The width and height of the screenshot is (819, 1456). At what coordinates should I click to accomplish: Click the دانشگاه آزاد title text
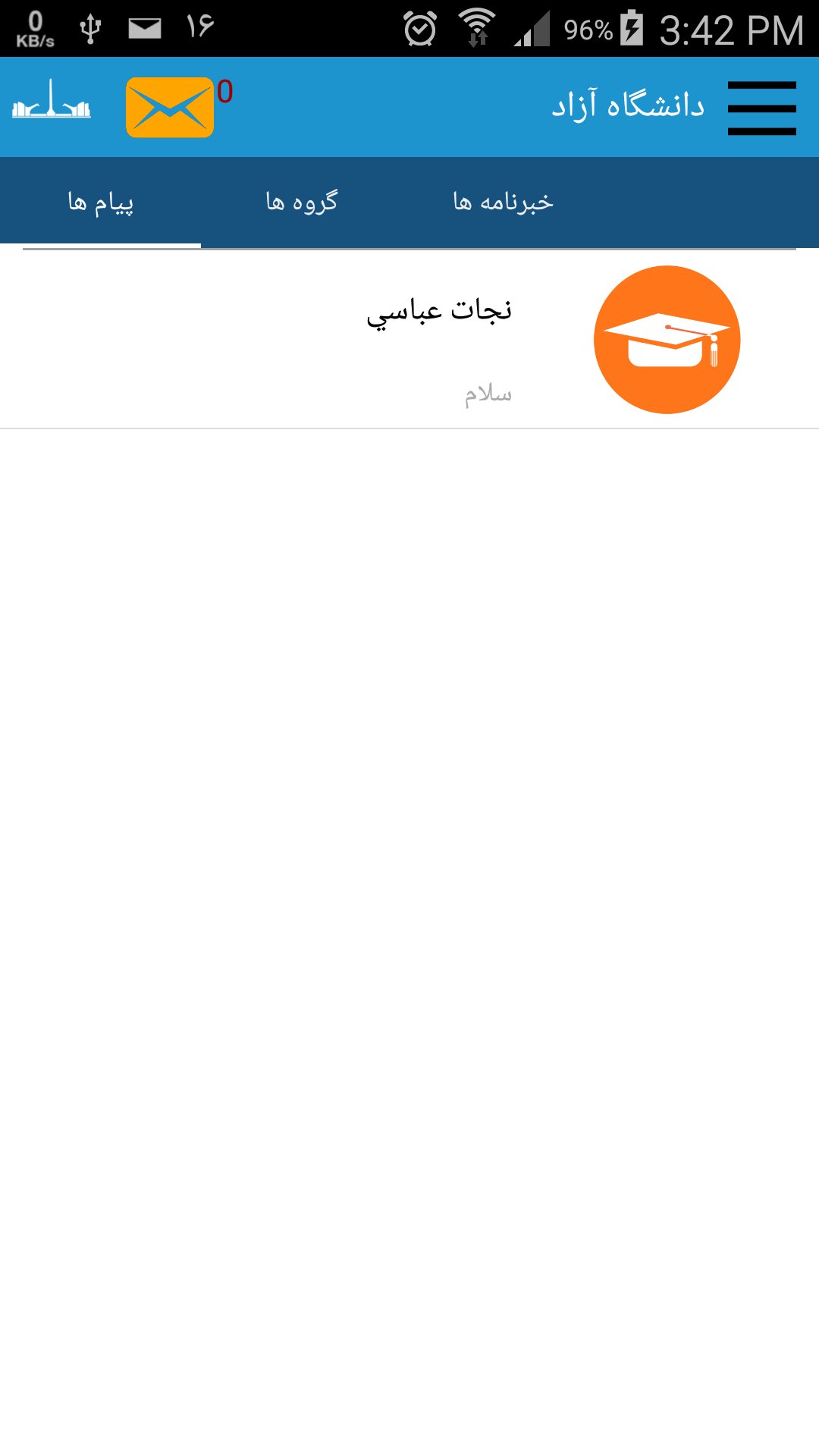(x=628, y=106)
